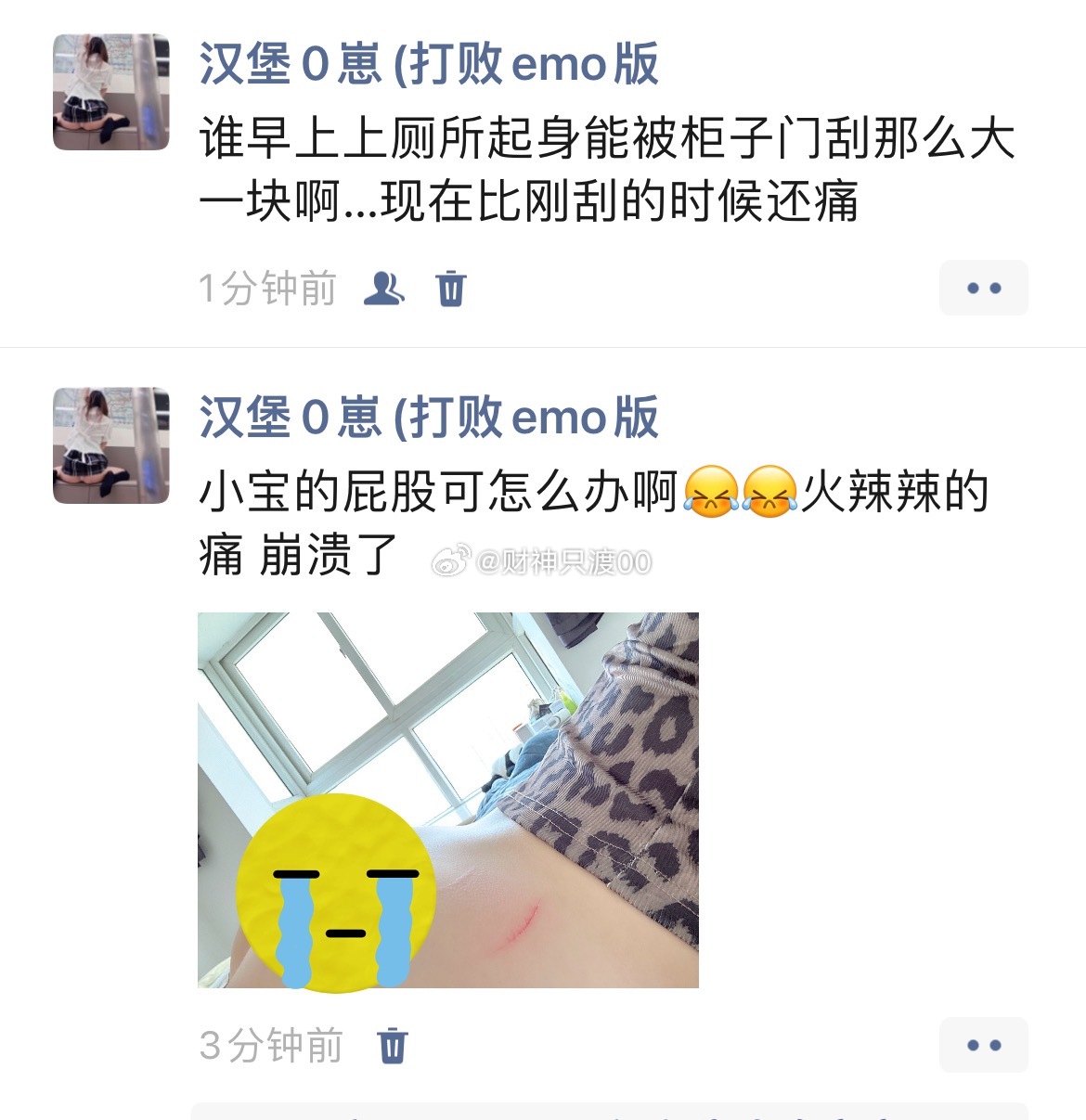Delete the post from 1分钟前

[x=451, y=289]
